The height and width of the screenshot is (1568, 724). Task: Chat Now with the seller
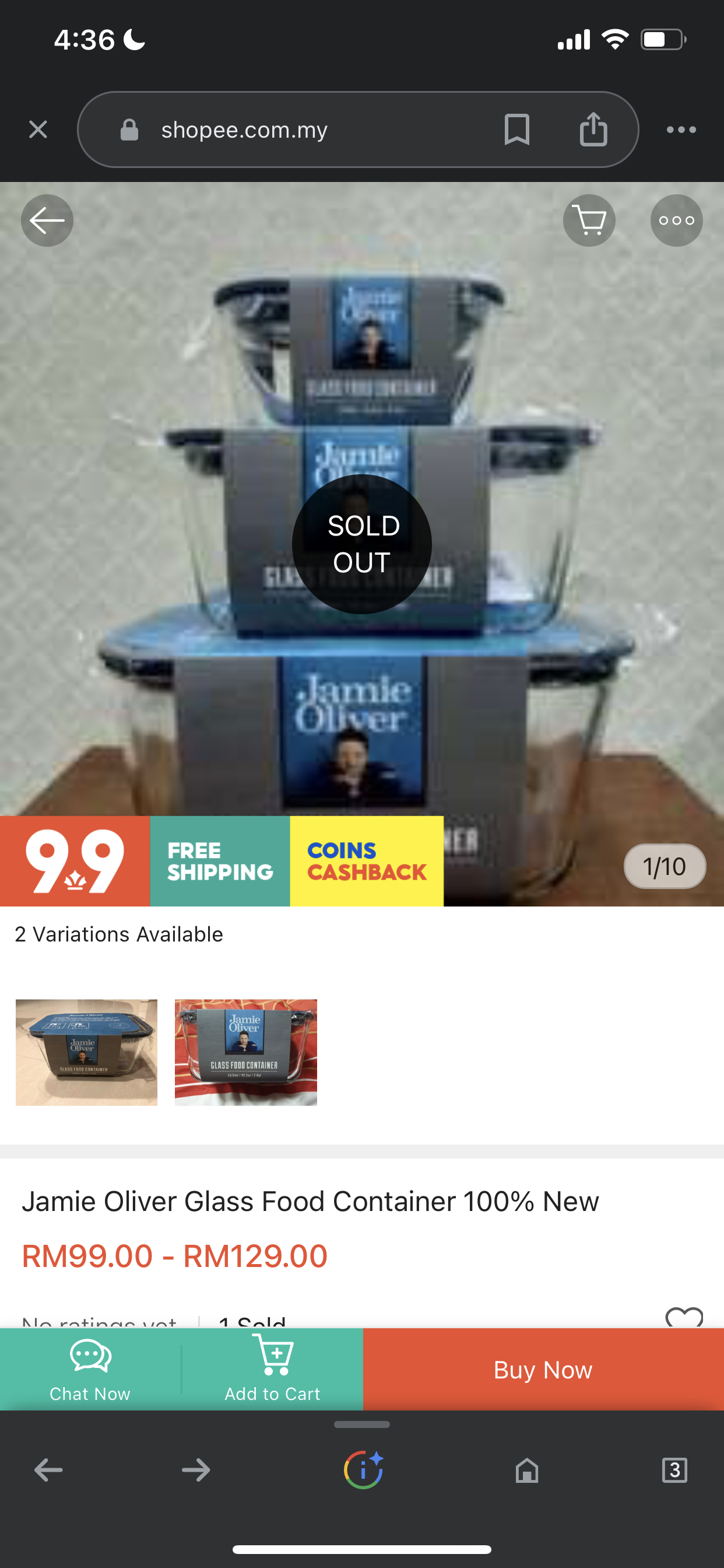90,1368
